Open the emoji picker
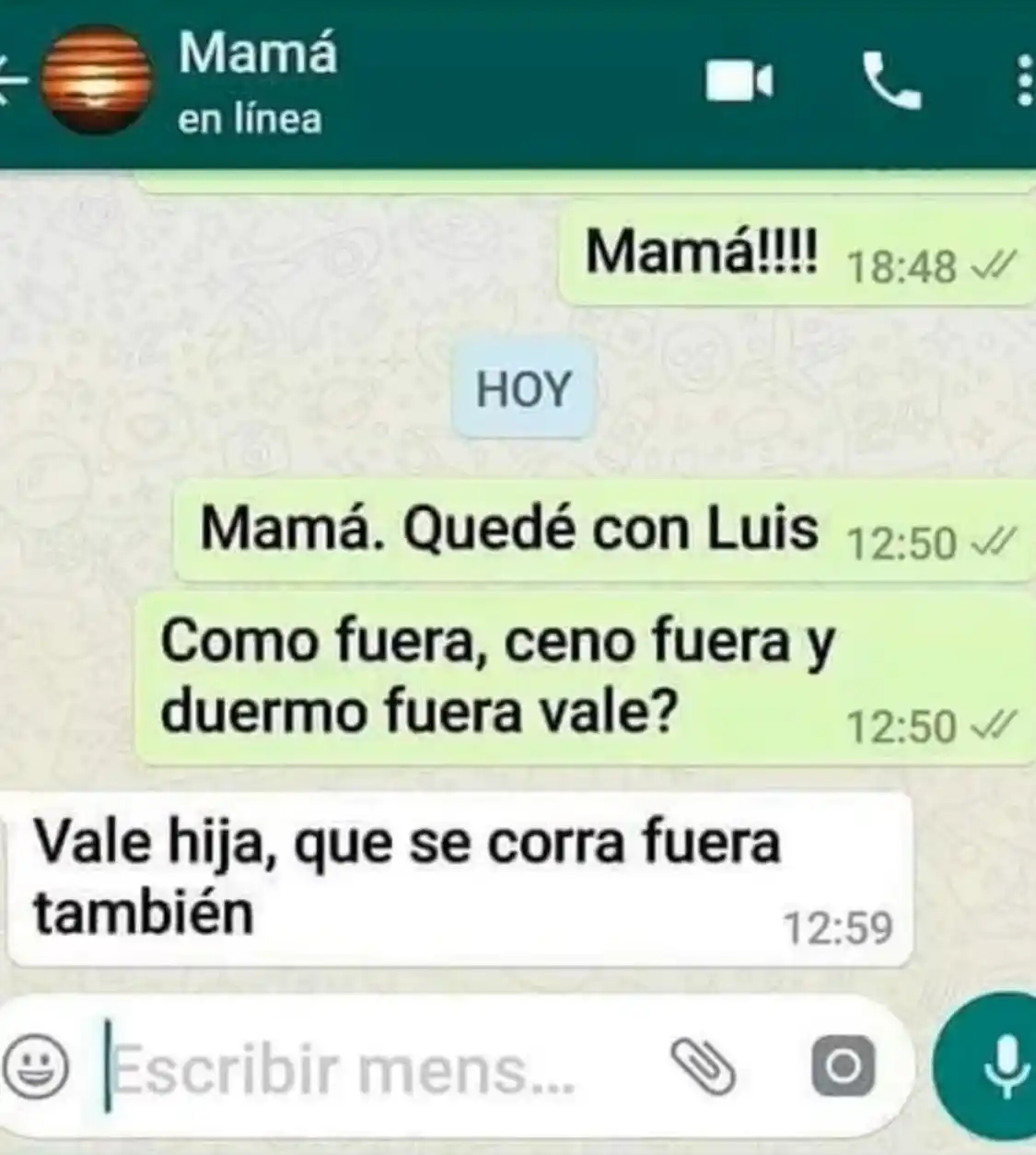Screen dimensions: 1036x1155 (36, 1067)
